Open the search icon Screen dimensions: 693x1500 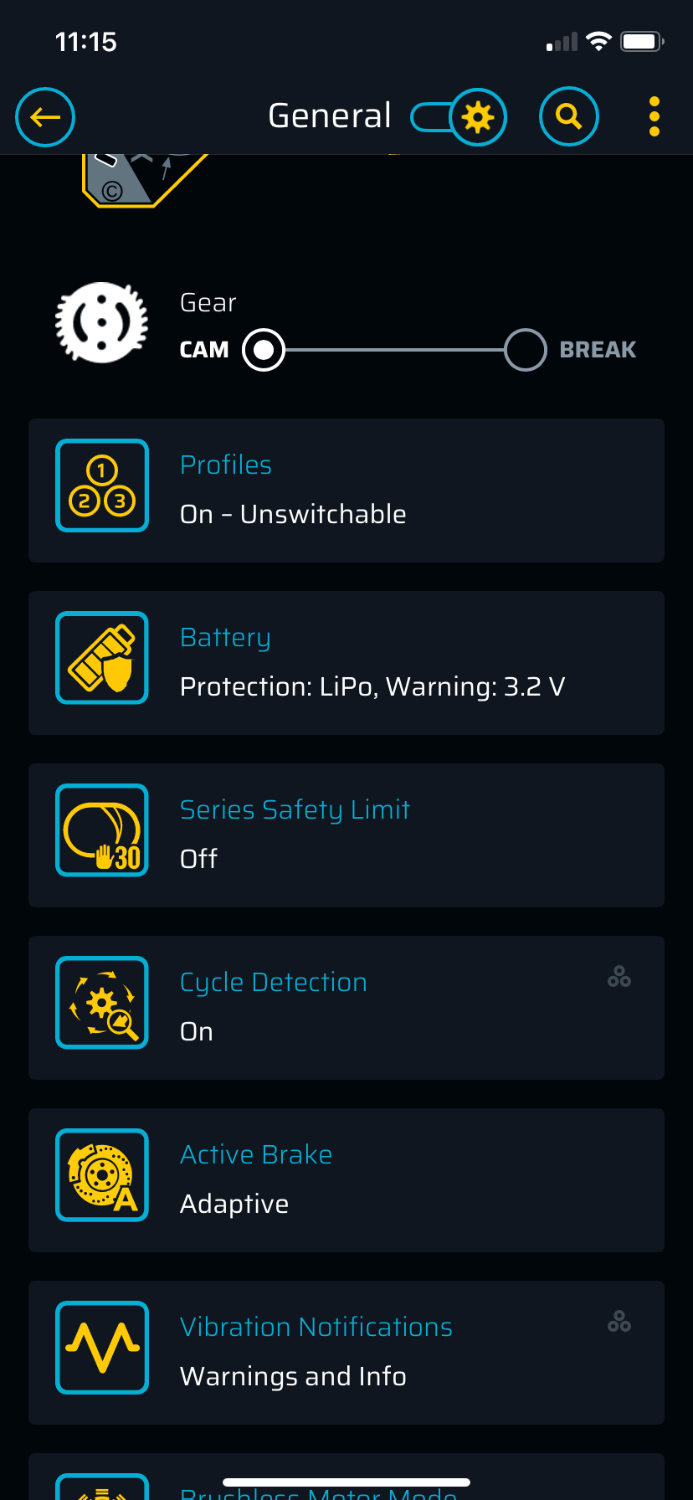(x=568, y=117)
